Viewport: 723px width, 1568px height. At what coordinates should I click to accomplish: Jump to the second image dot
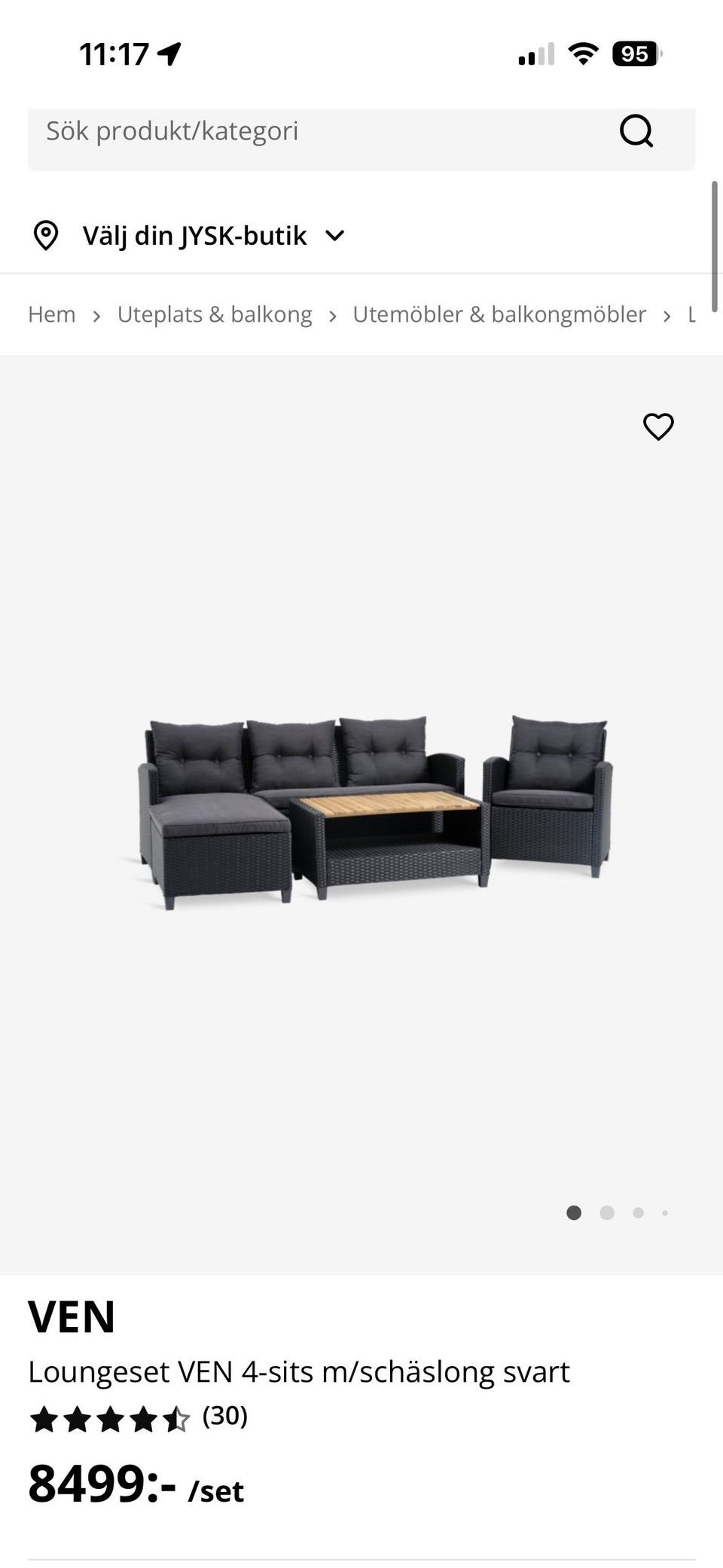[607, 1212]
